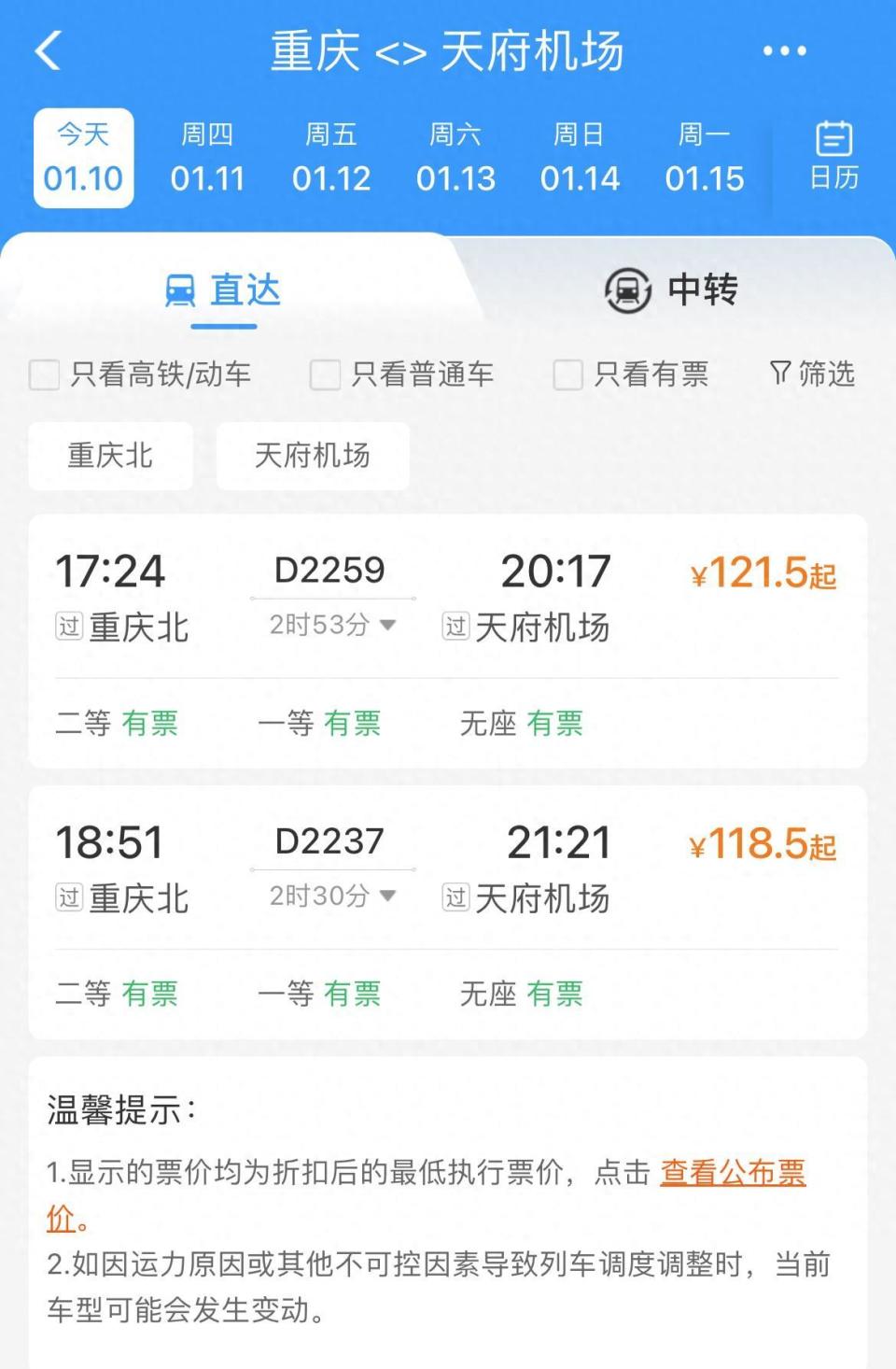Tap the ¥118.5起 price for D2237
This screenshot has width=896, height=1369.
pyautogui.click(x=765, y=843)
